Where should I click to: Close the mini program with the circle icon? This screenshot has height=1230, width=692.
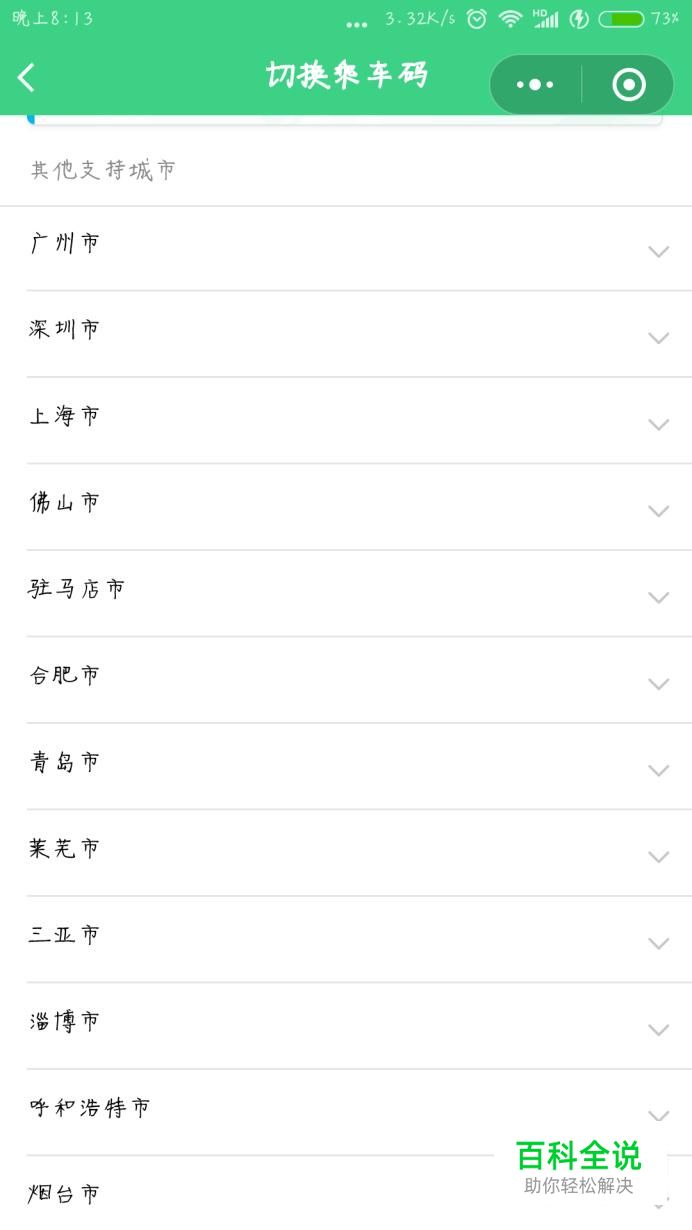tap(628, 85)
